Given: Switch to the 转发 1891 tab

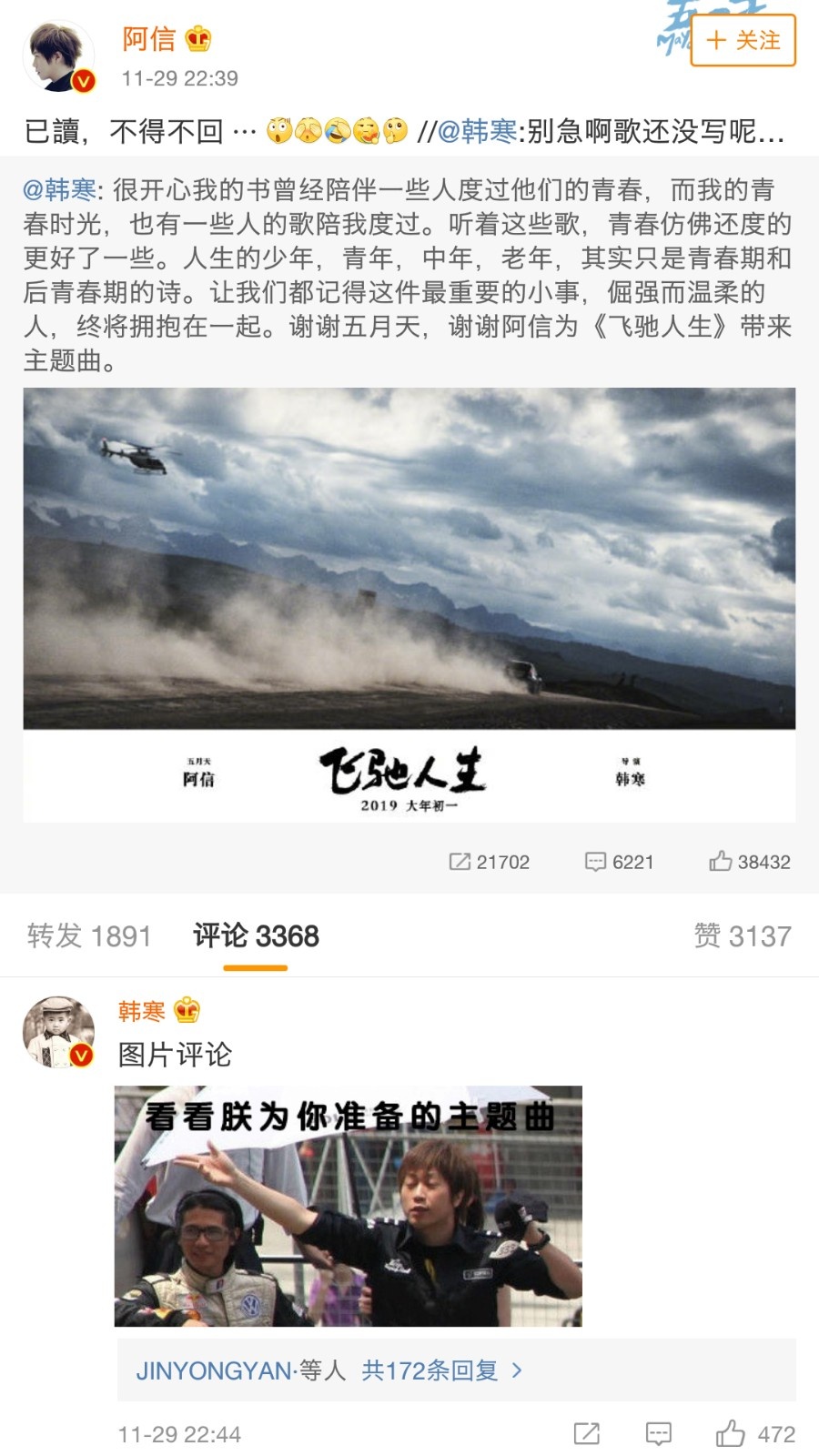Looking at the screenshot, I should (88, 935).
